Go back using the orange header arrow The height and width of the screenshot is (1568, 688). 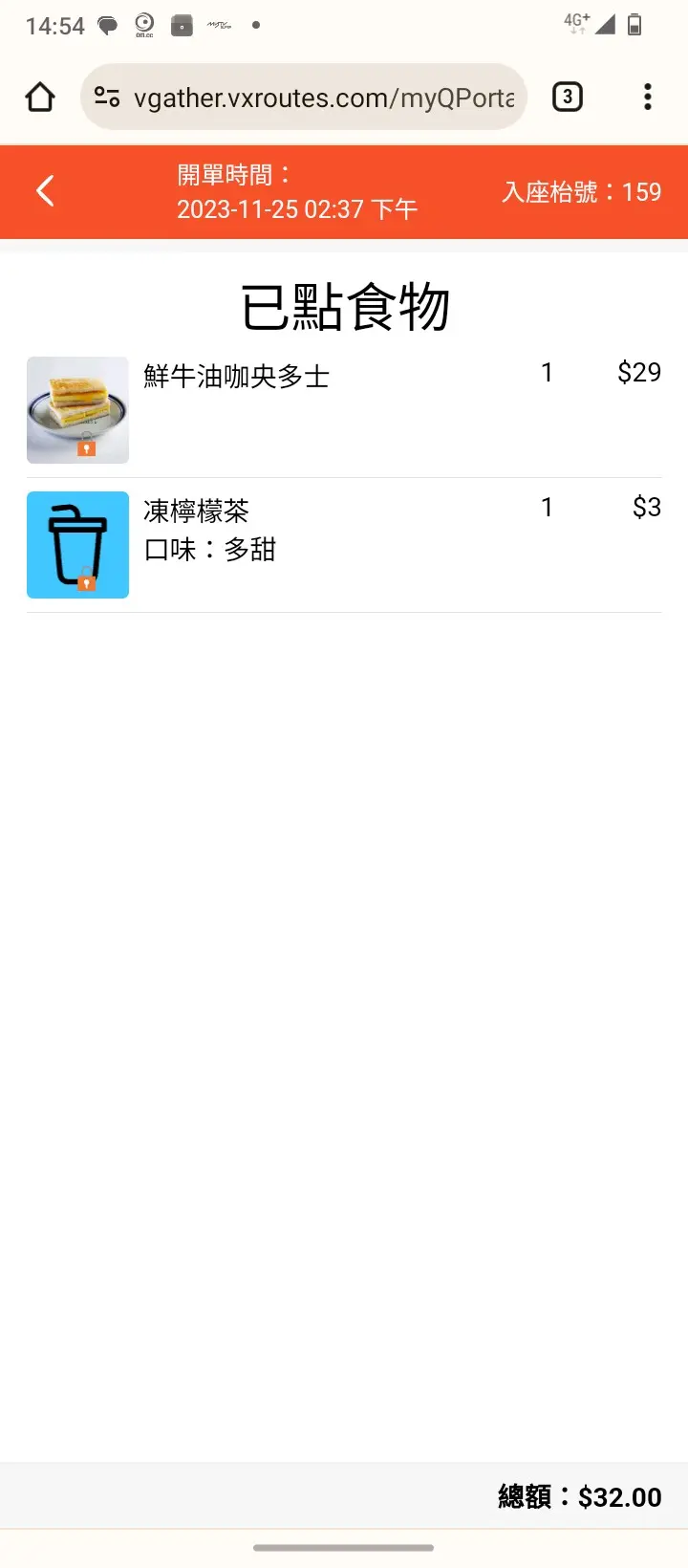[45, 191]
